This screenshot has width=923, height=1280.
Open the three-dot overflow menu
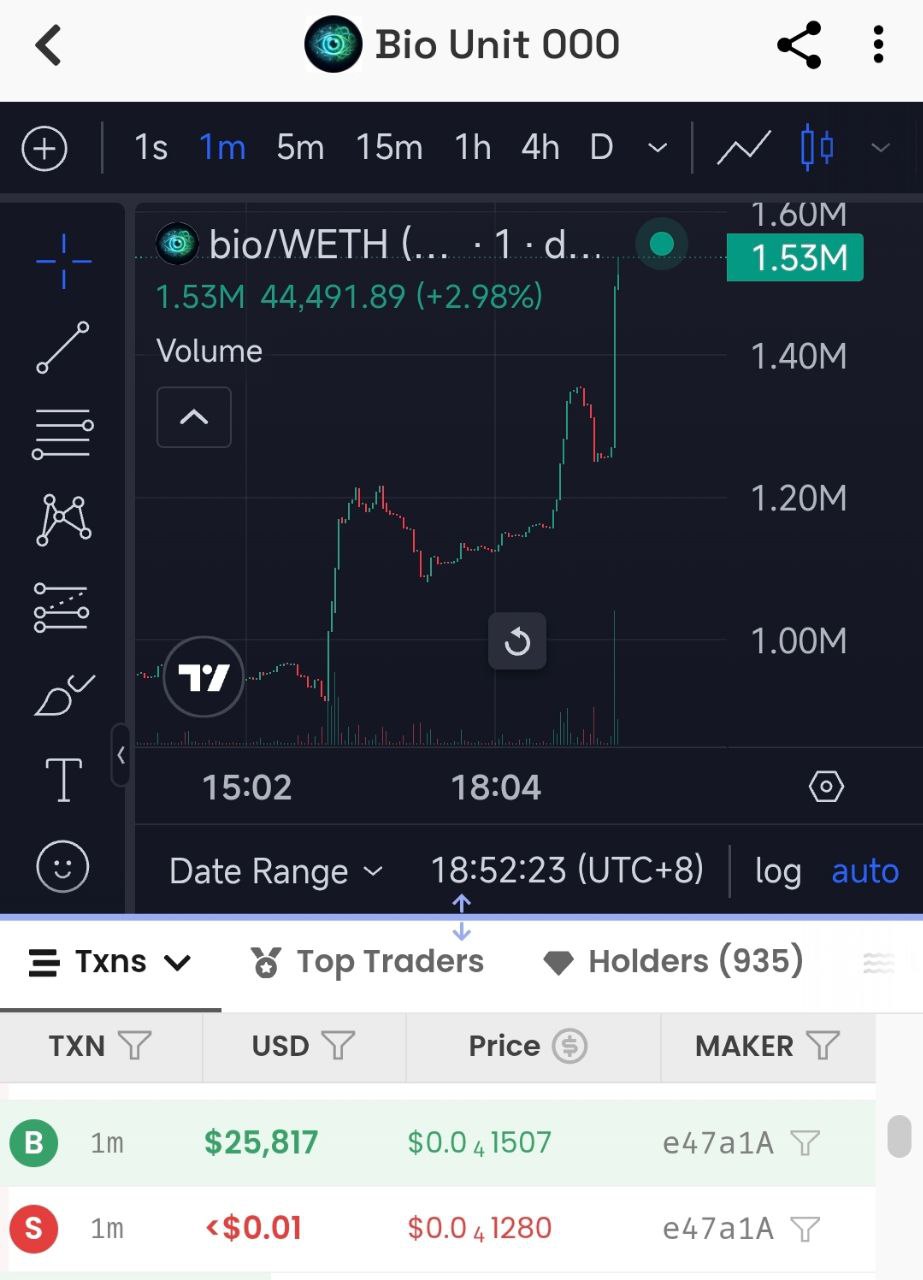click(878, 45)
